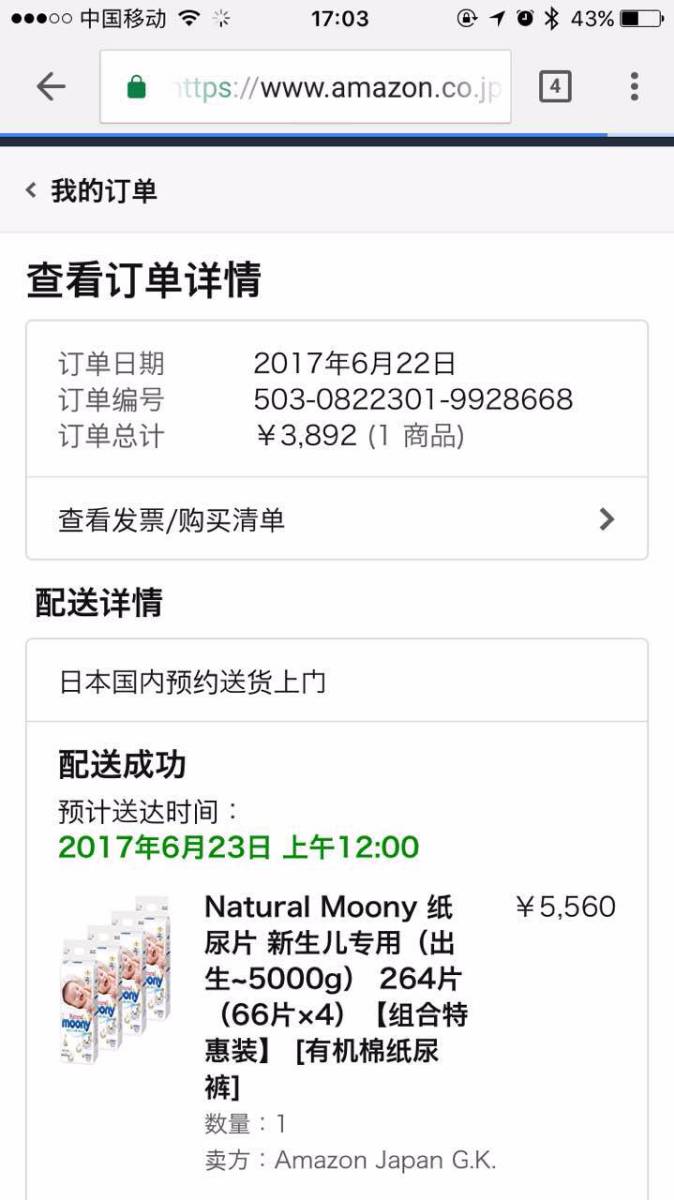This screenshot has height=1200, width=674.
Task: Open the Natural Moony diaper product image
Action: [115, 980]
